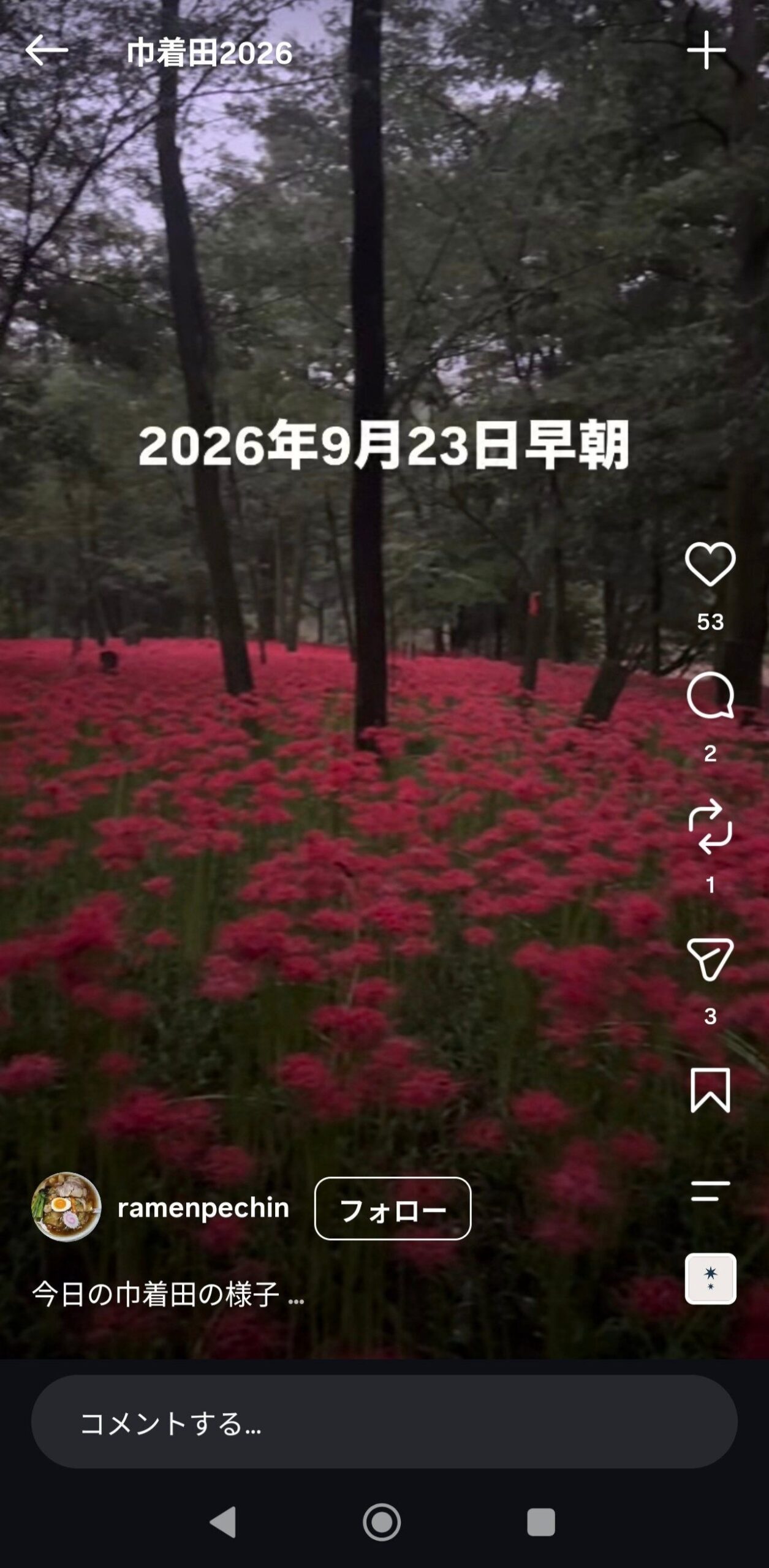769x1568 pixels.
Task: Tap the system home button
Action: tap(382, 1522)
